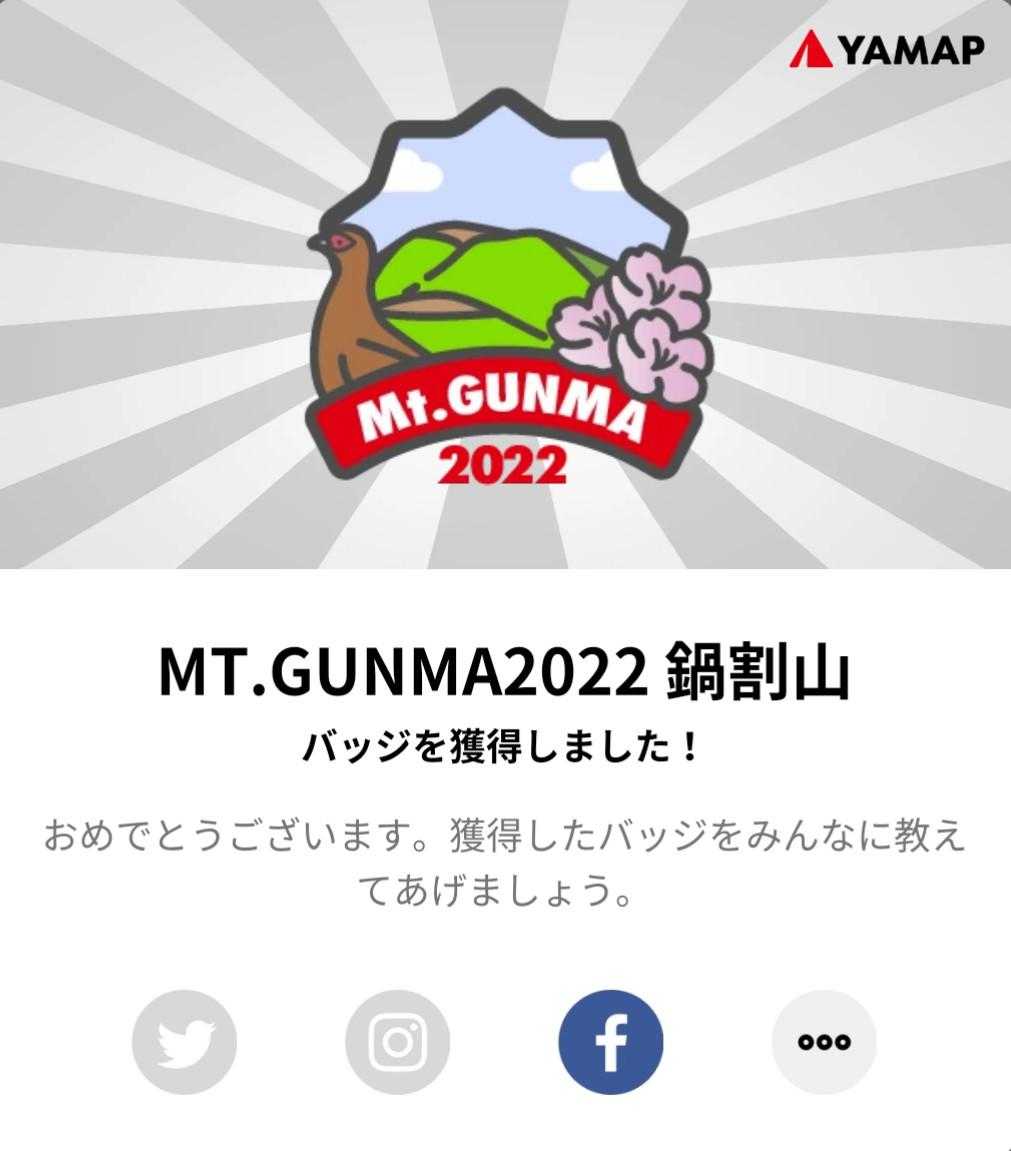Share the badge on Instagram
Image resolution: width=1011 pixels, height=1151 pixels.
pyautogui.click(x=397, y=1042)
